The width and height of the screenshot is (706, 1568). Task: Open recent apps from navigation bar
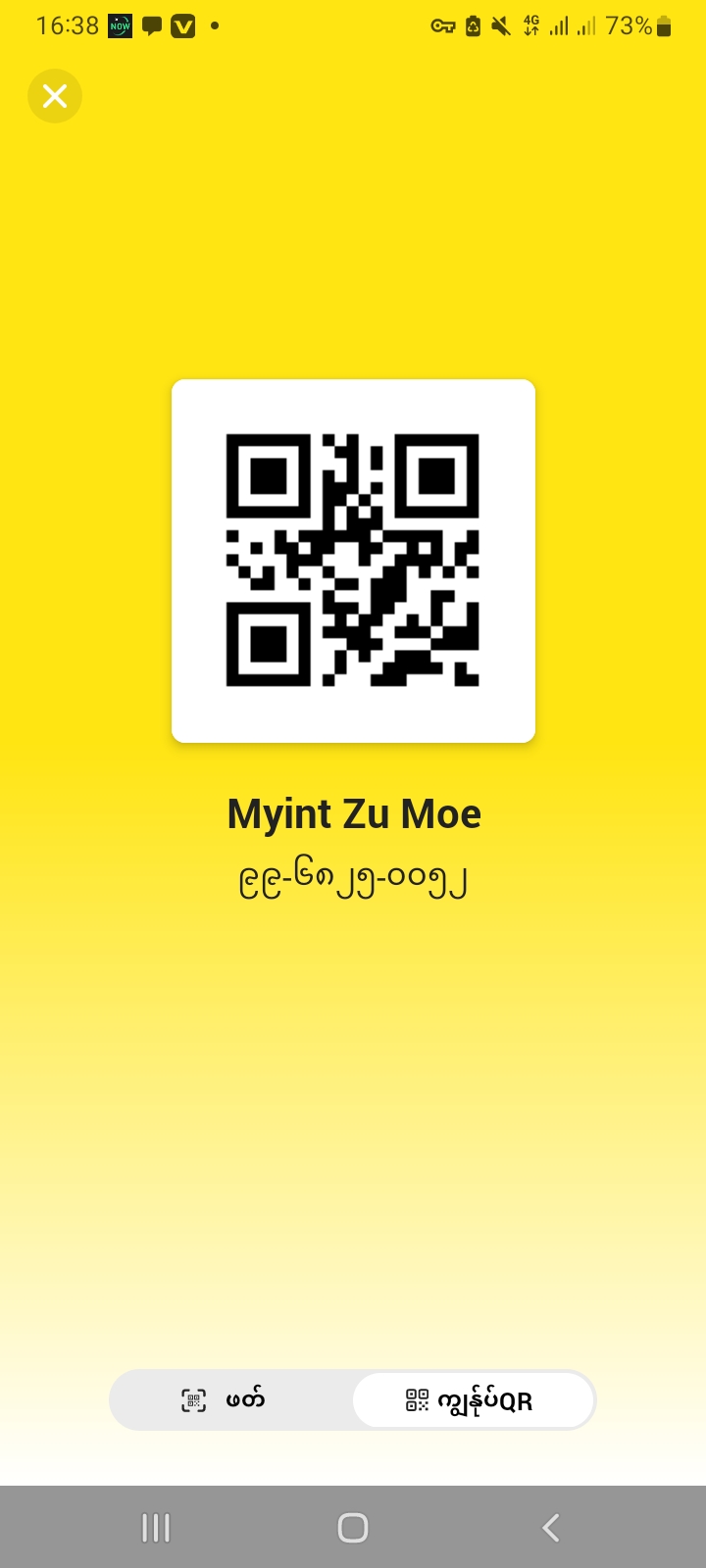point(156,1527)
